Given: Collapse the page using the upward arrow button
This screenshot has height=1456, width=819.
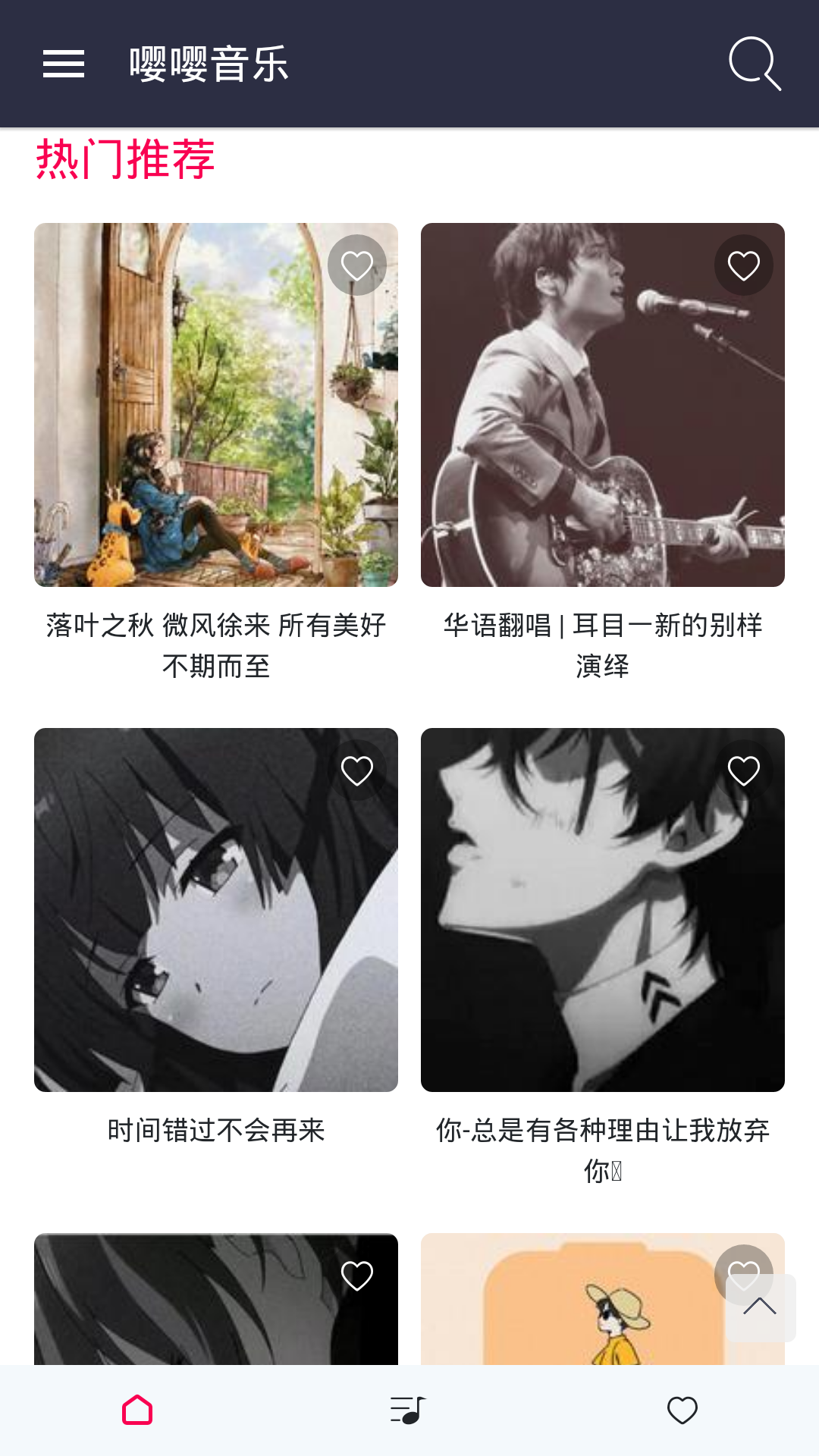Looking at the screenshot, I should pos(761,1307).
